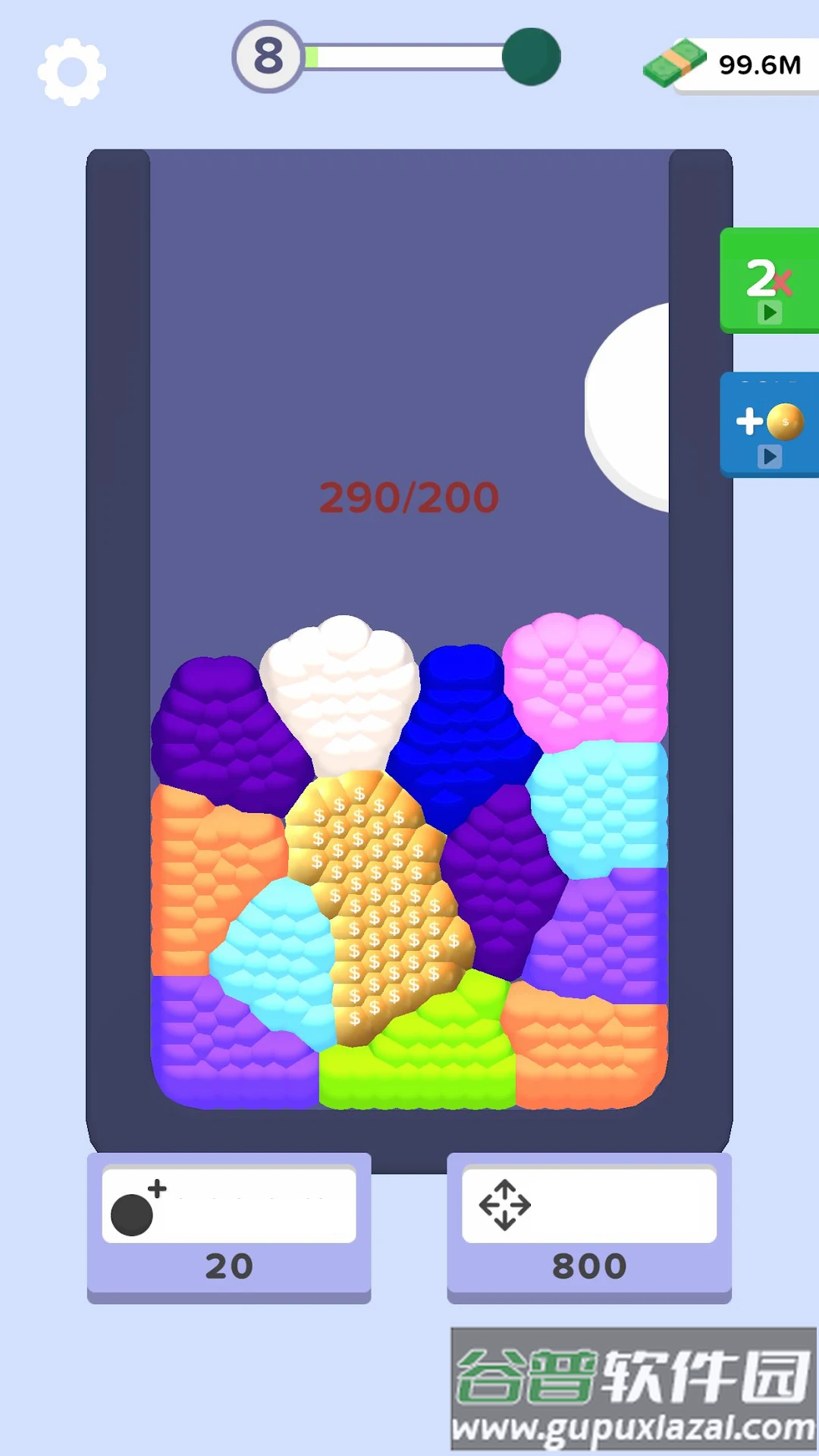Buy an extra ball for 20
This screenshot has height=1456, width=819.
[229, 1227]
